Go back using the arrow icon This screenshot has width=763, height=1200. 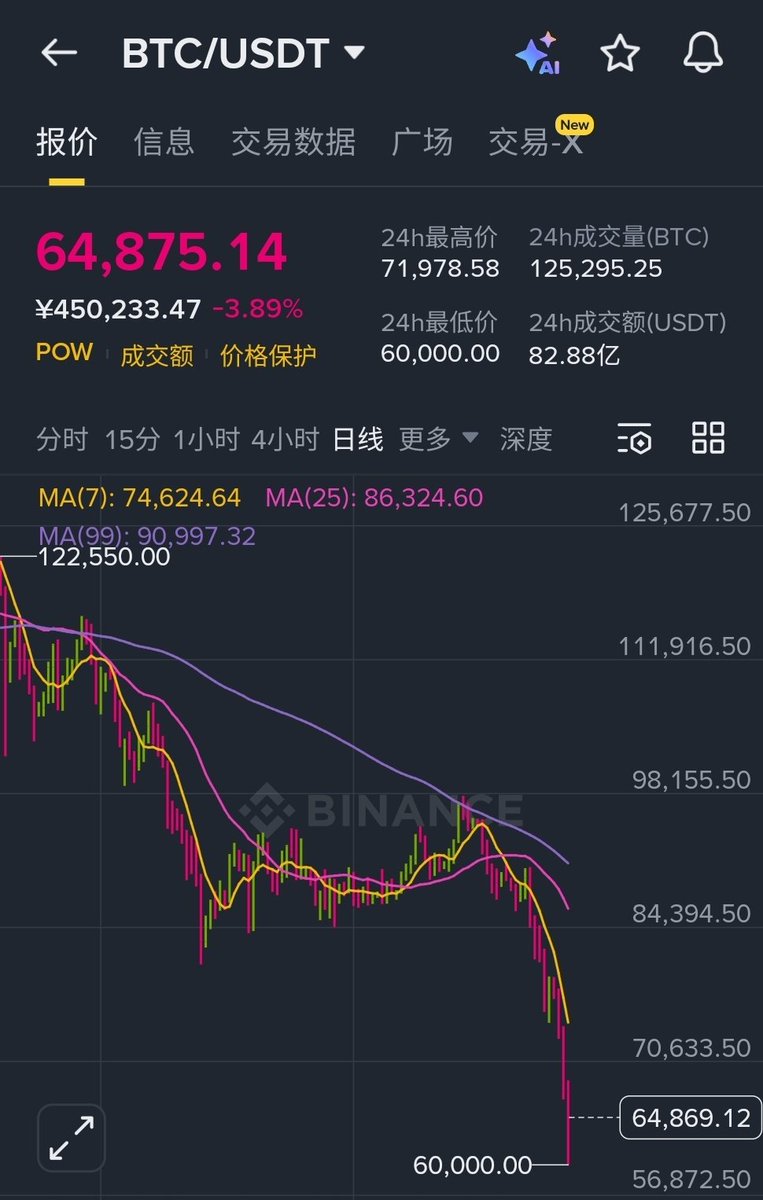(59, 53)
